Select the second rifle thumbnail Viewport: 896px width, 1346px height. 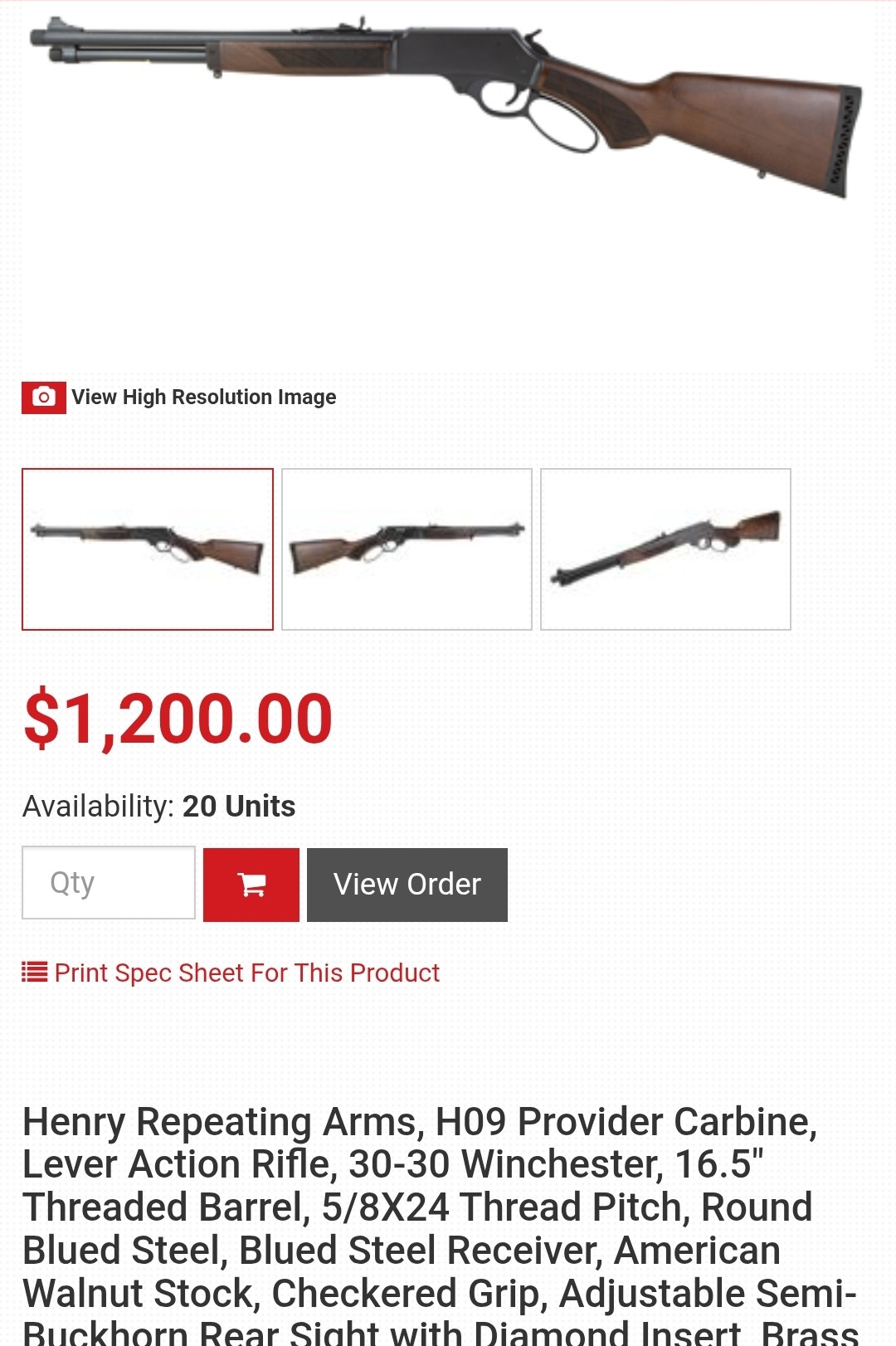407,549
